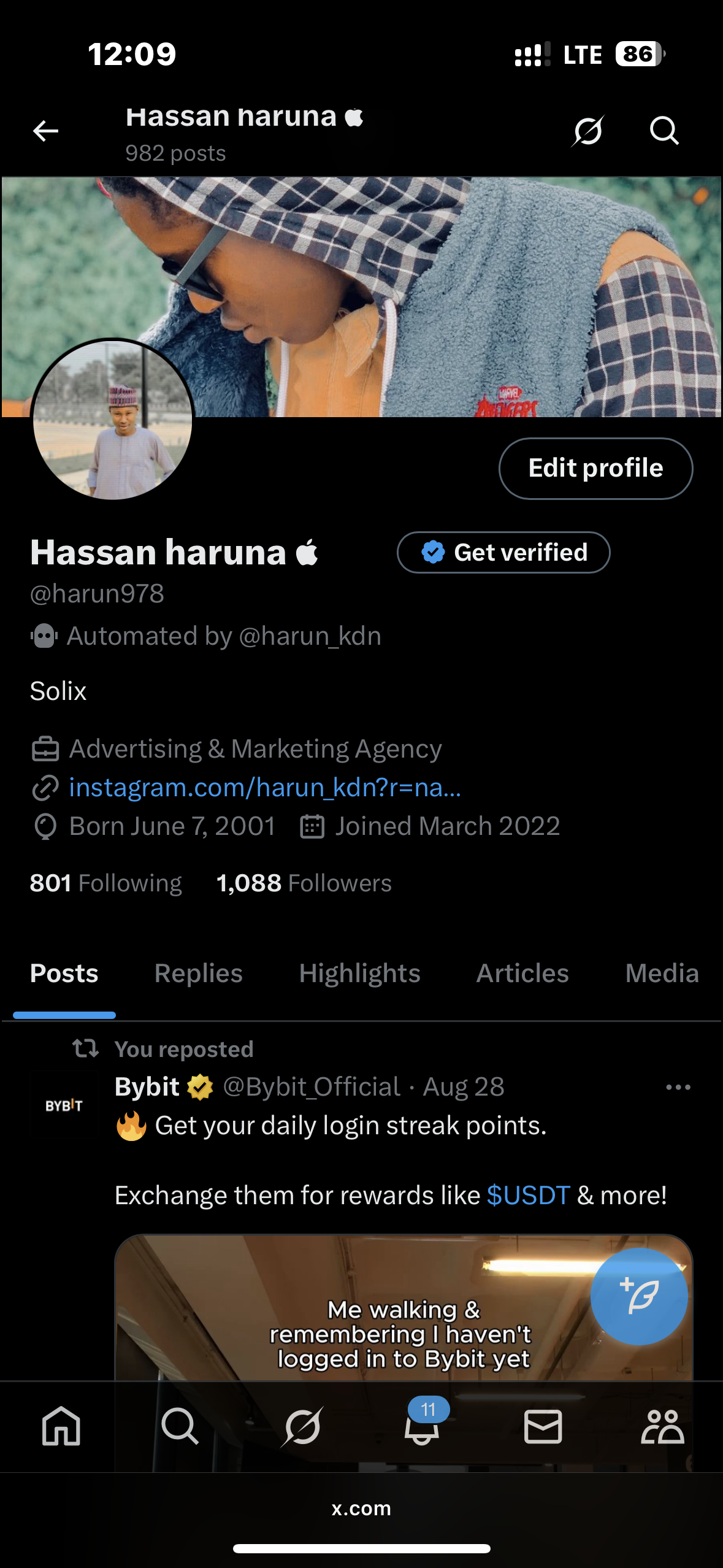This screenshot has width=723, height=1568.
Task: View the 1,088 Followers list
Action: (304, 883)
